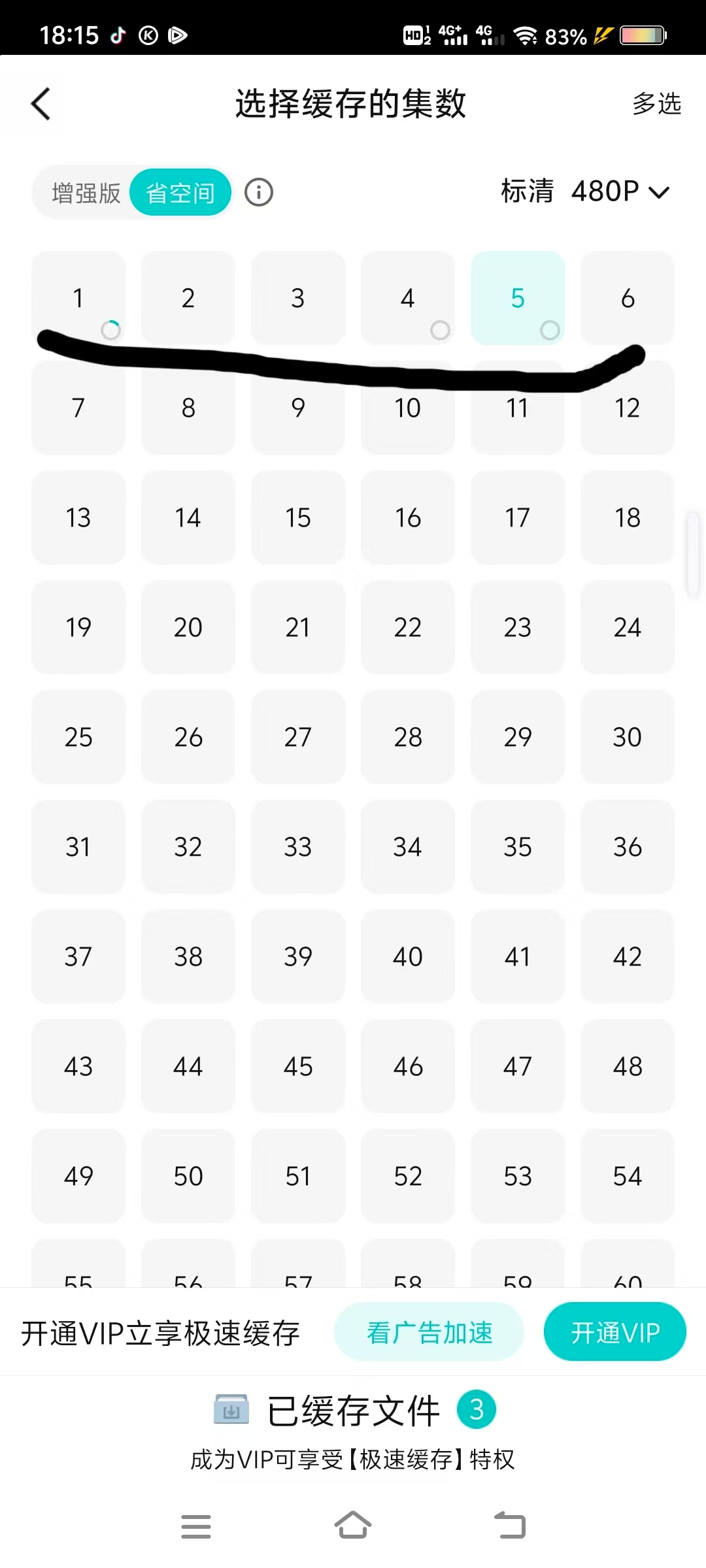Select the 省空间 mode
Screen dimensions: 706x1568
click(180, 193)
